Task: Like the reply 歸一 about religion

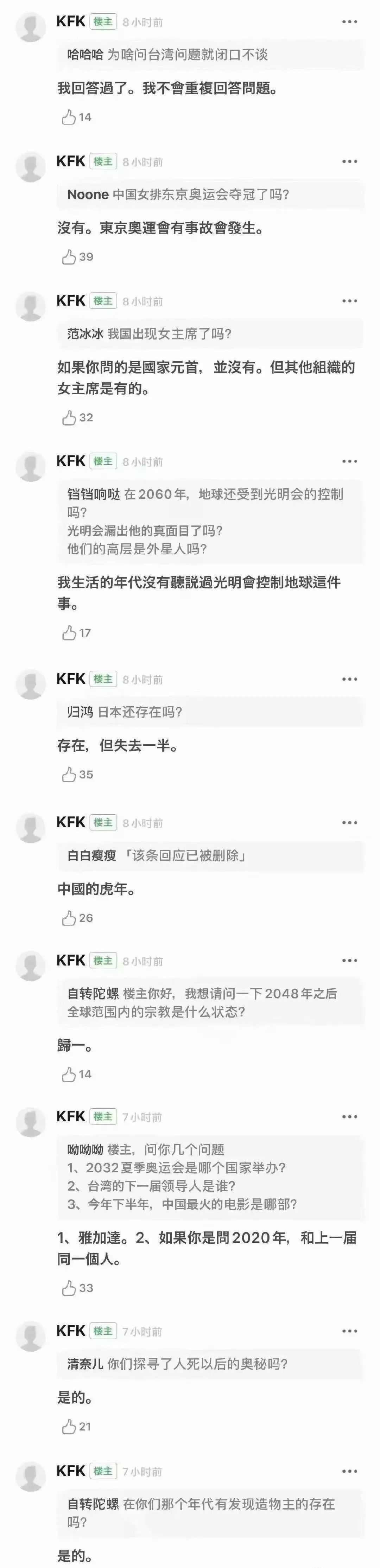Action: coord(69,1074)
